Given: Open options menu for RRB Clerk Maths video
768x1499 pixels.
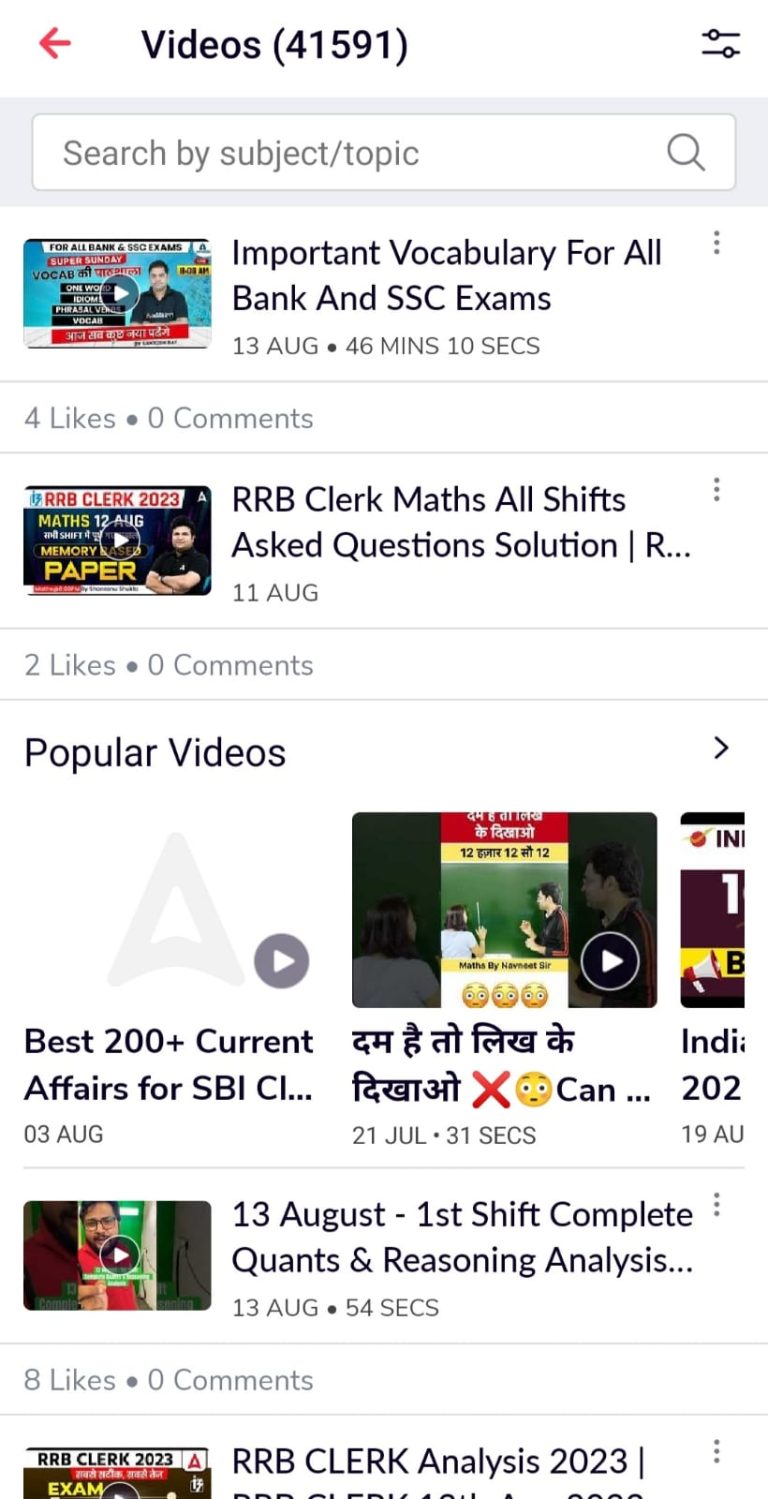Looking at the screenshot, I should pyautogui.click(x=716, y=489).
